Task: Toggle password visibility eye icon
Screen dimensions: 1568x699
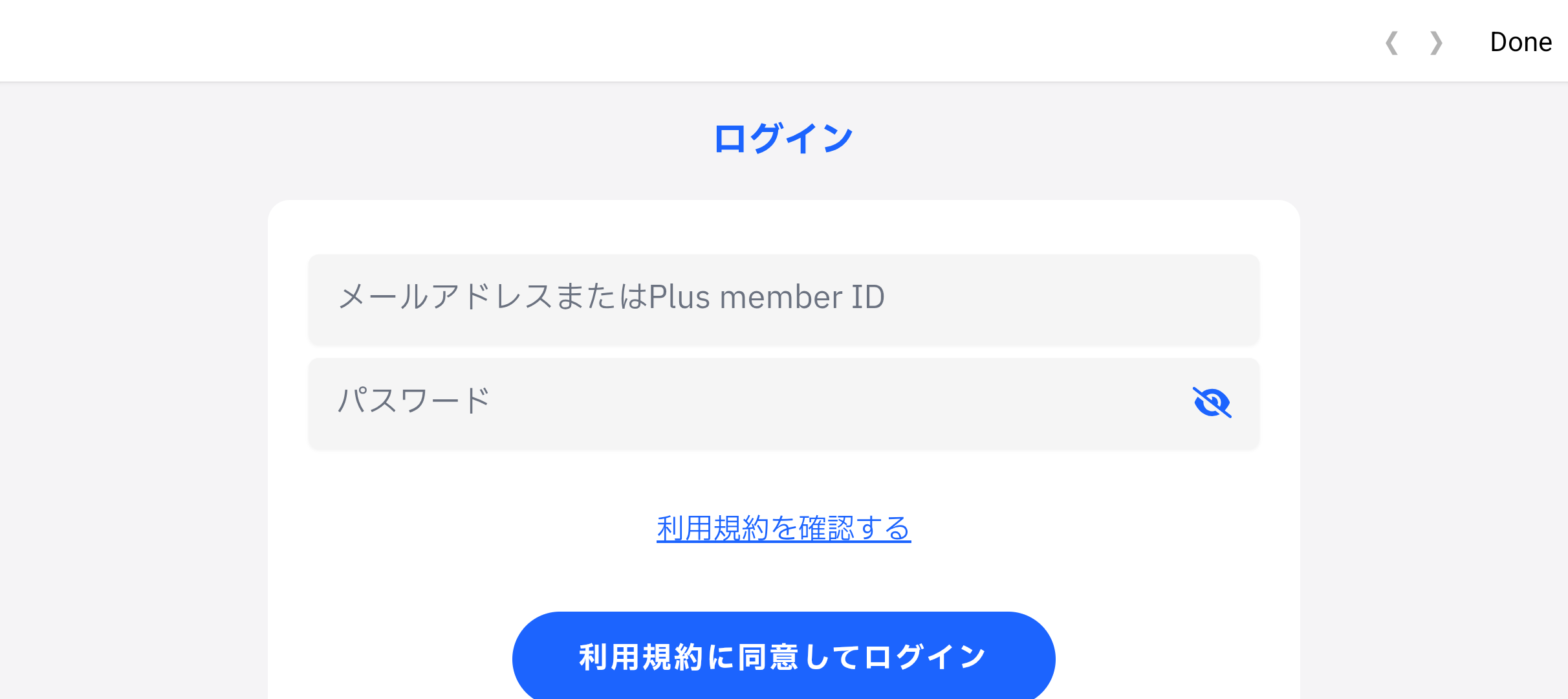Action: [x=1212, y=403]
